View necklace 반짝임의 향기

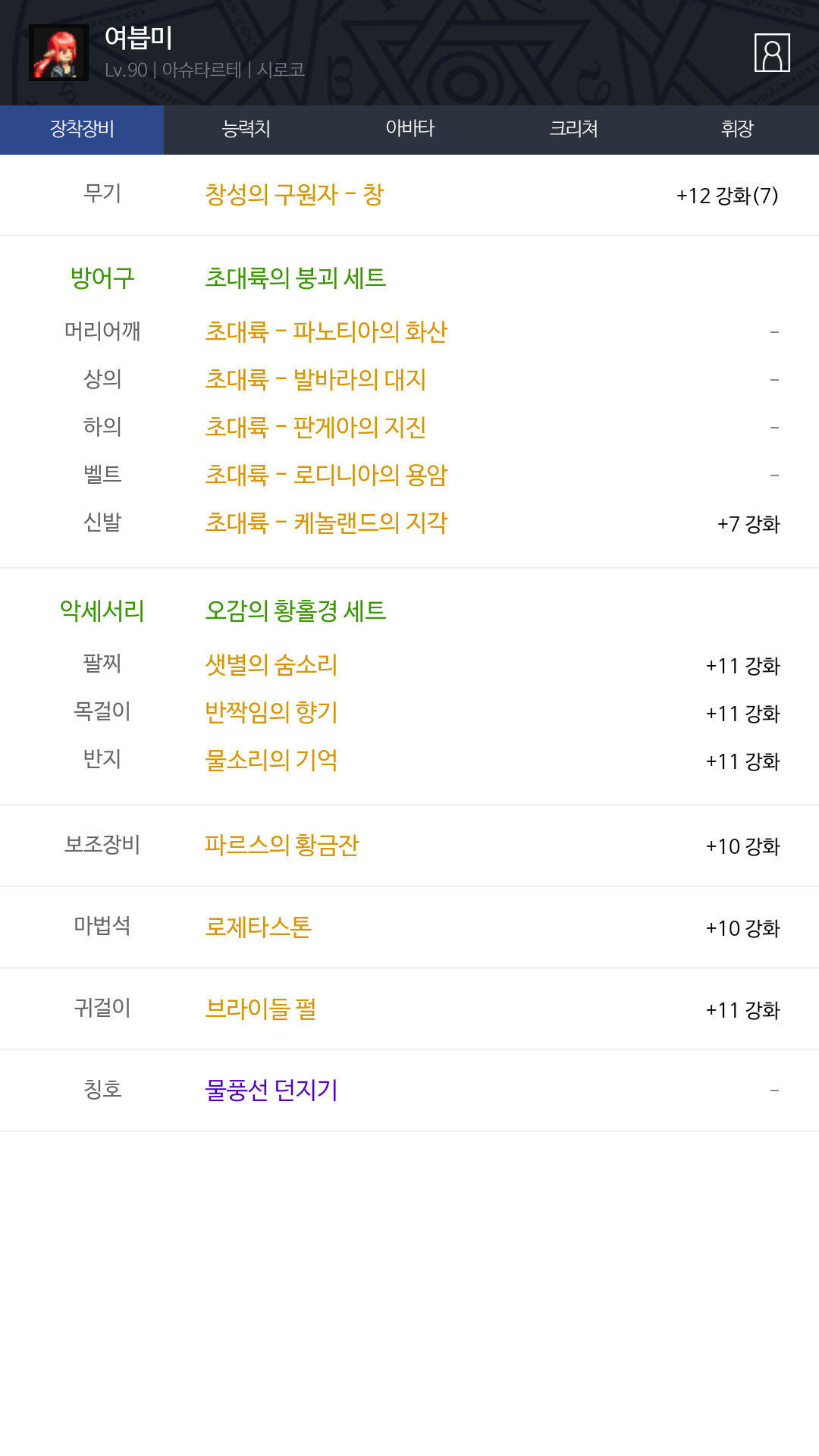pyautogui.click(x=271, y=712)
